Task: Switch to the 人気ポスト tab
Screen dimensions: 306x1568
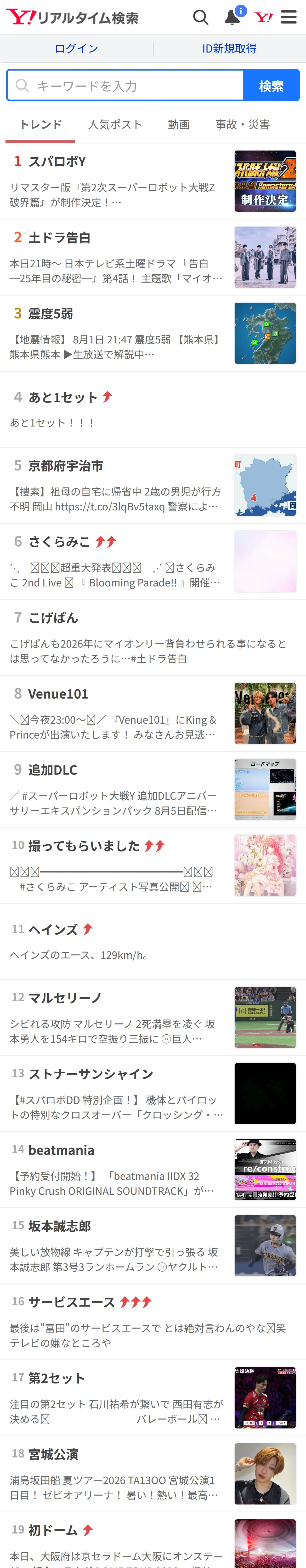Action: pyautogui.click(x=115, y=125)
